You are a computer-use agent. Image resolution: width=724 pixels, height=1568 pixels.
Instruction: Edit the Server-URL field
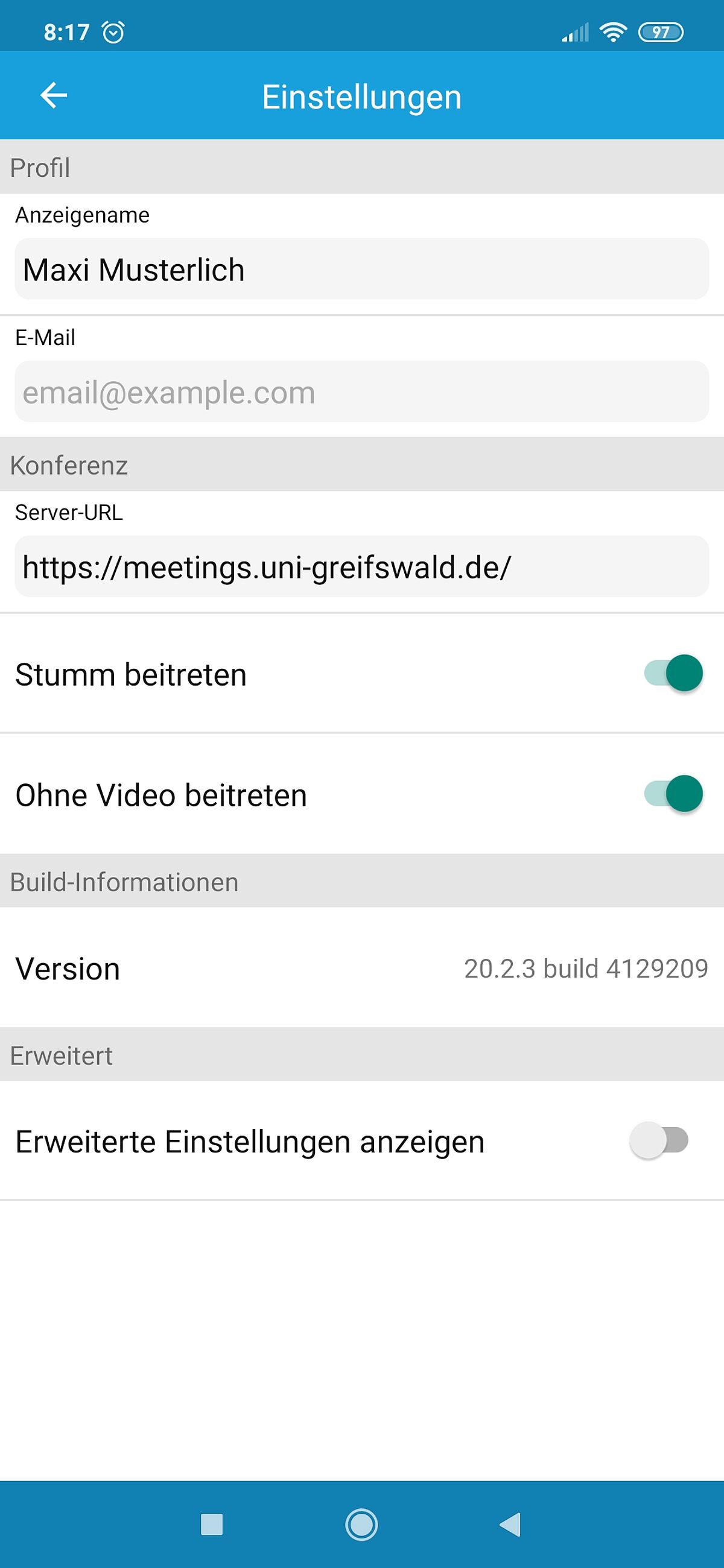(x=361, y=567)
